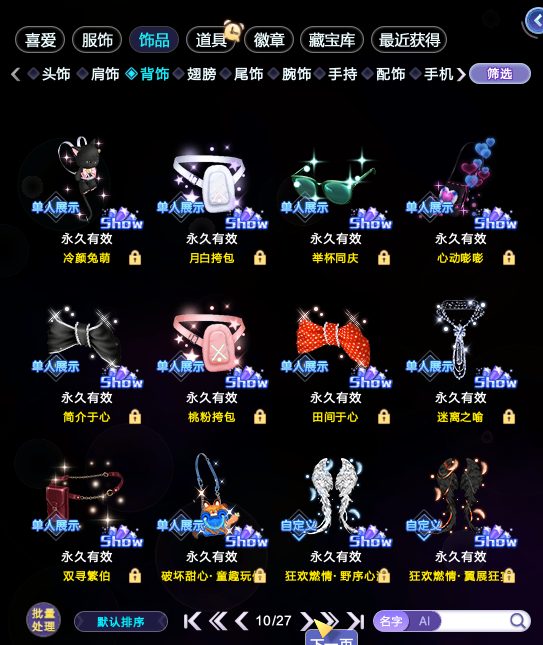543x645 pixels.
Task: Show the 最近获得 items
Action: (409, 40)
